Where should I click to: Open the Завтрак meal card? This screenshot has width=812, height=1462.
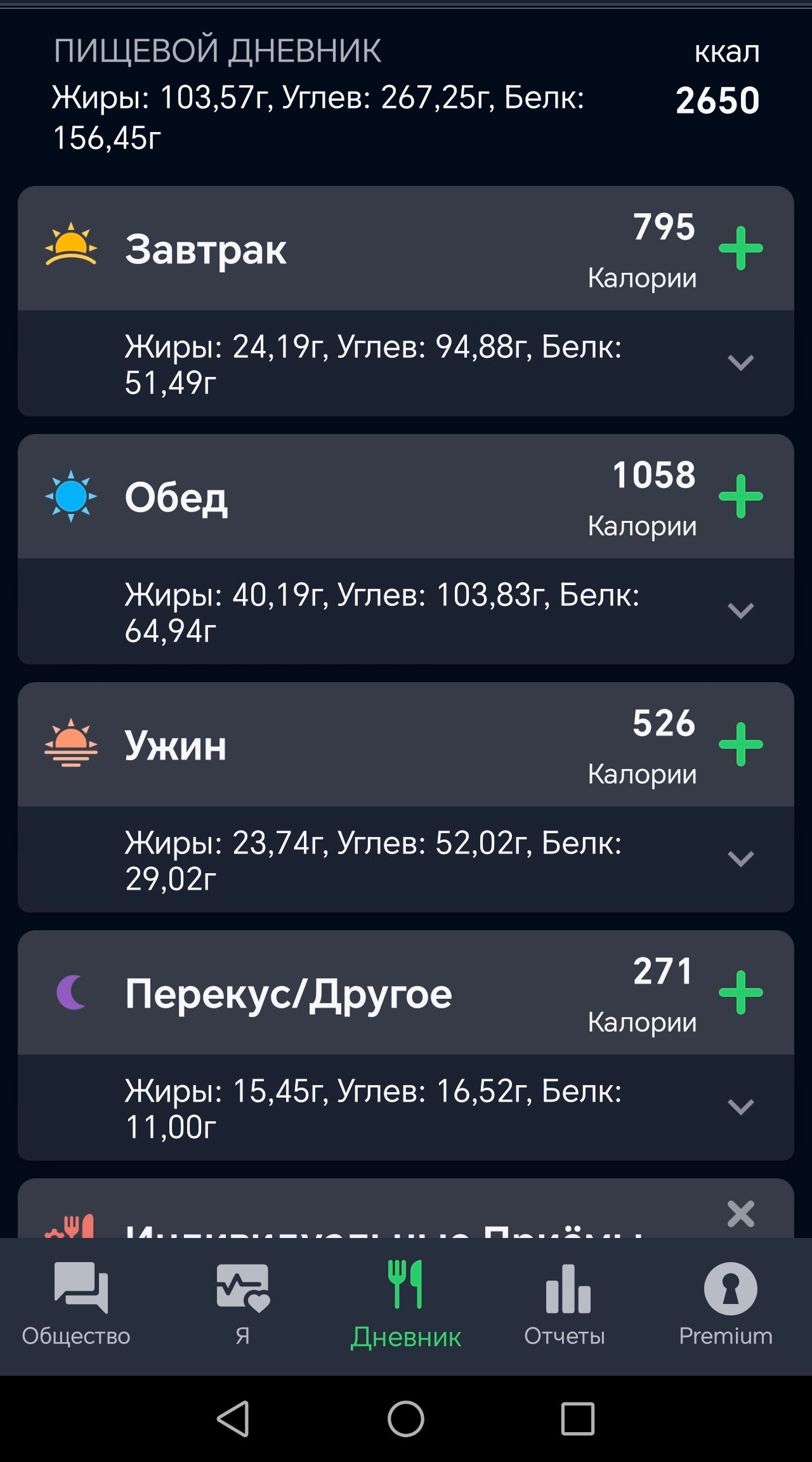406,248
